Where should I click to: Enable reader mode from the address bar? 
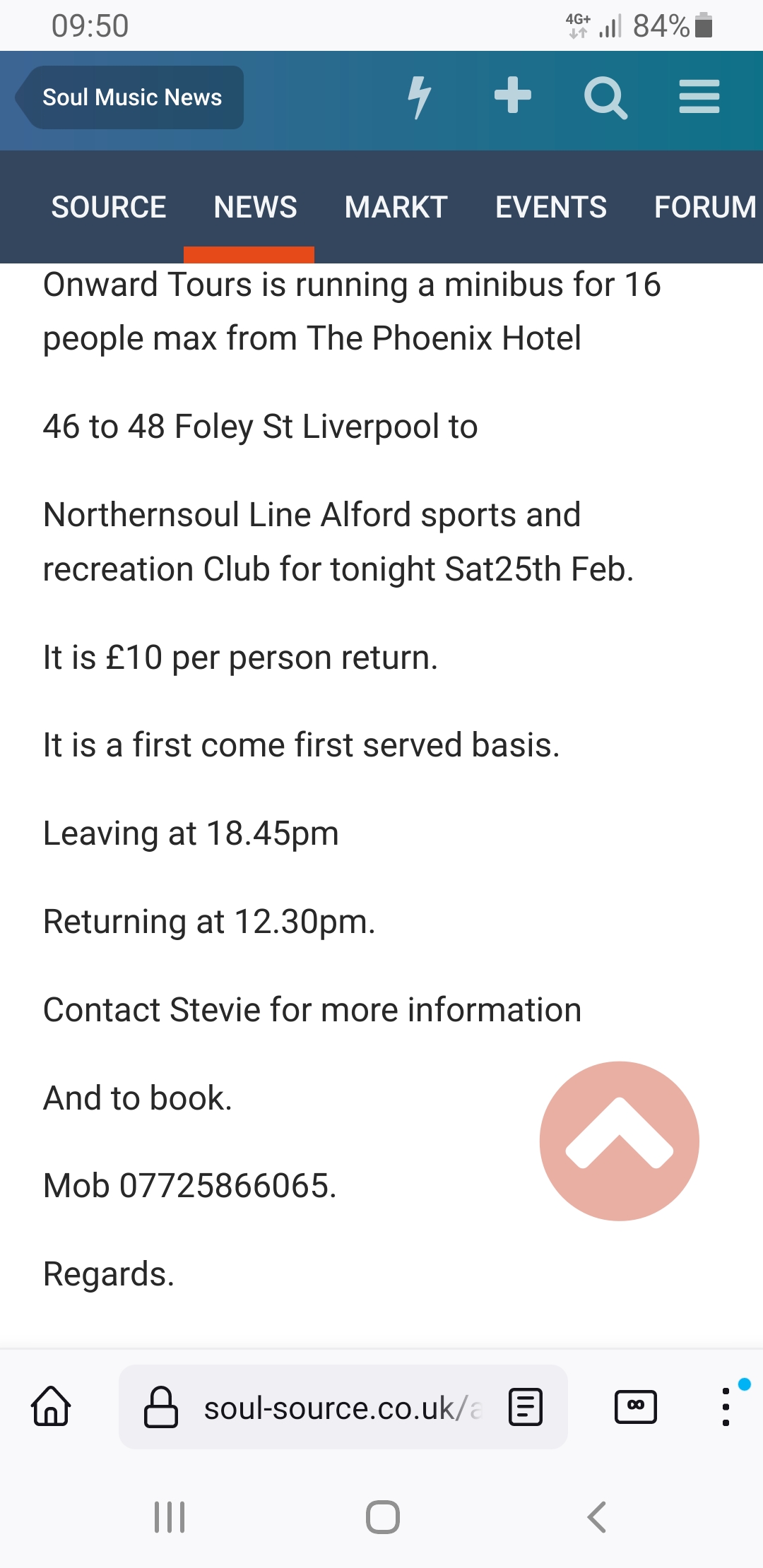pyautogui.click(x=526, y=1407)
